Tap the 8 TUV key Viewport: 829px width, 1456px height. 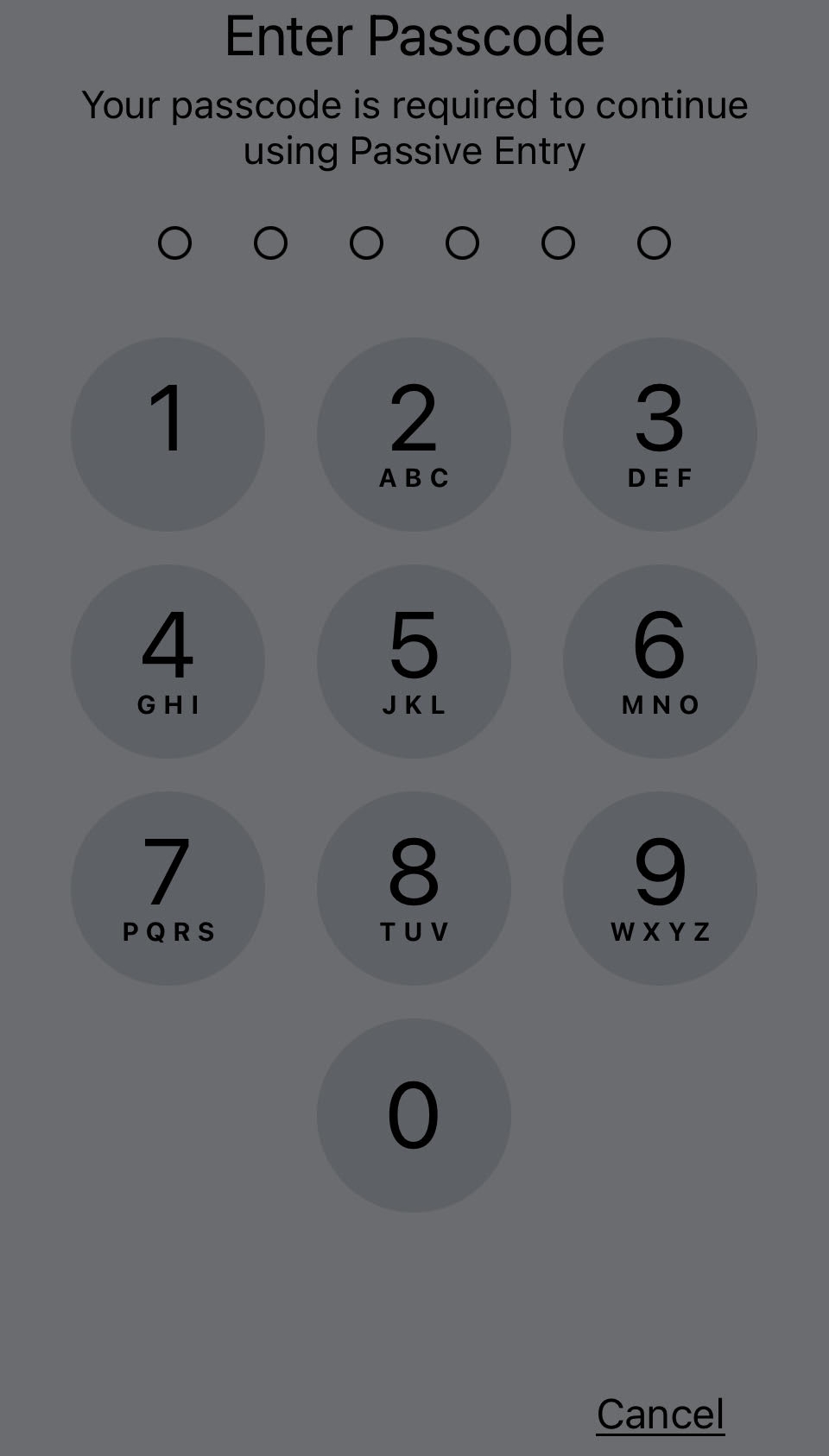click(414, 887)
